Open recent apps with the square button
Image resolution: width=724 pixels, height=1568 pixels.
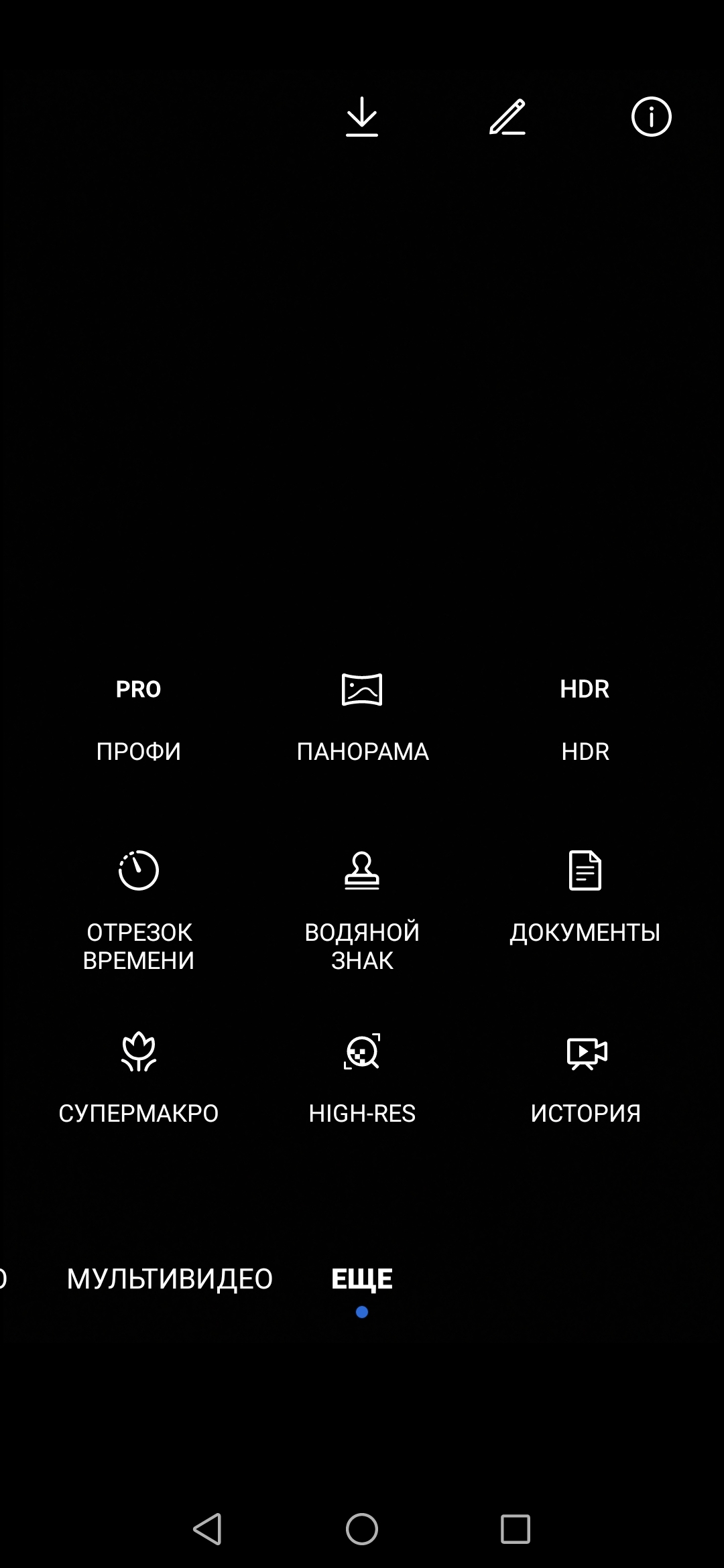coord(515,1528)
